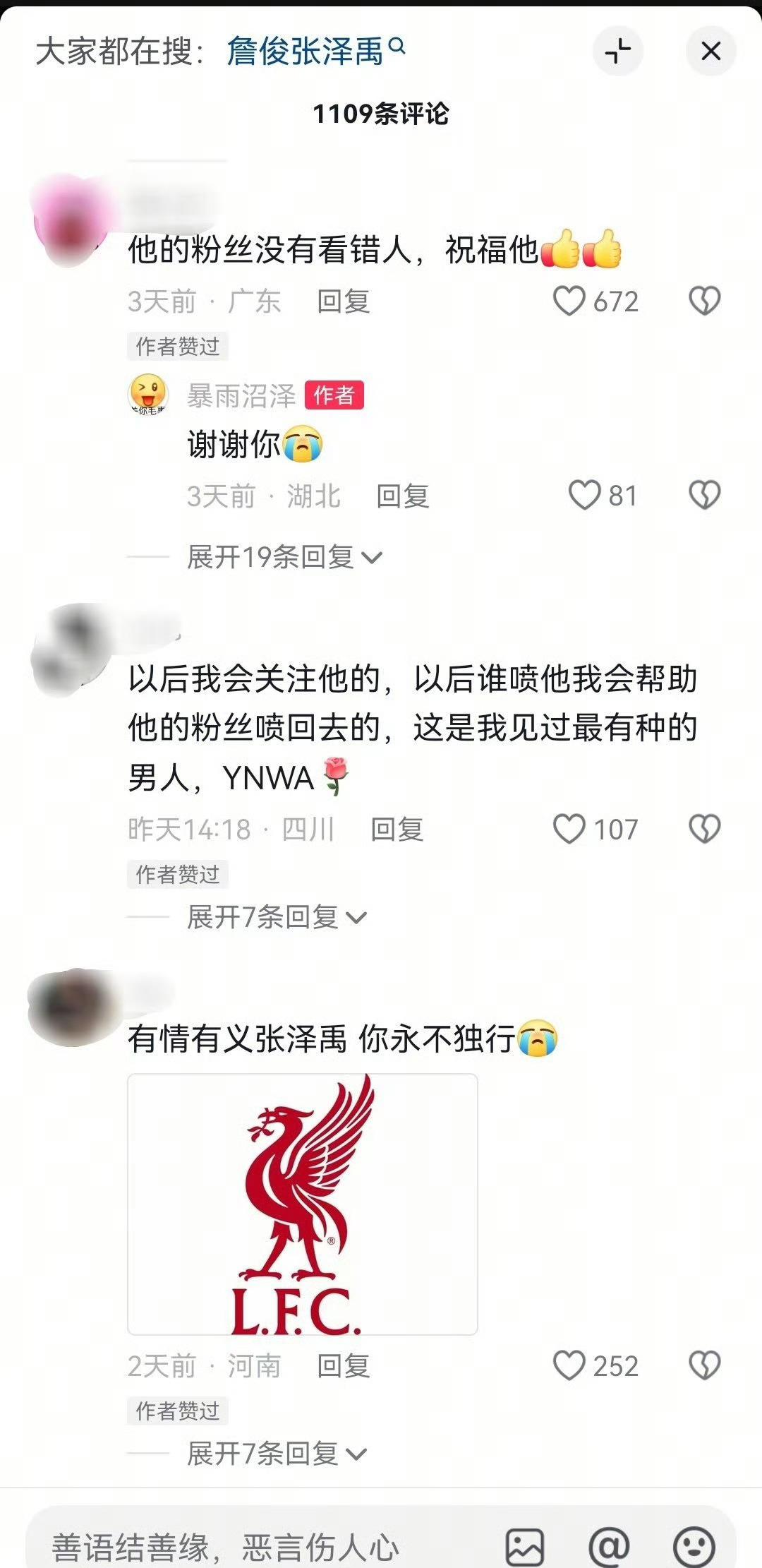The height and width of the screenshot is (1568, 762).
Task: Expand 7 replies under the 河南 comment
Action: pyautogui.click(x=277, y=1454)
